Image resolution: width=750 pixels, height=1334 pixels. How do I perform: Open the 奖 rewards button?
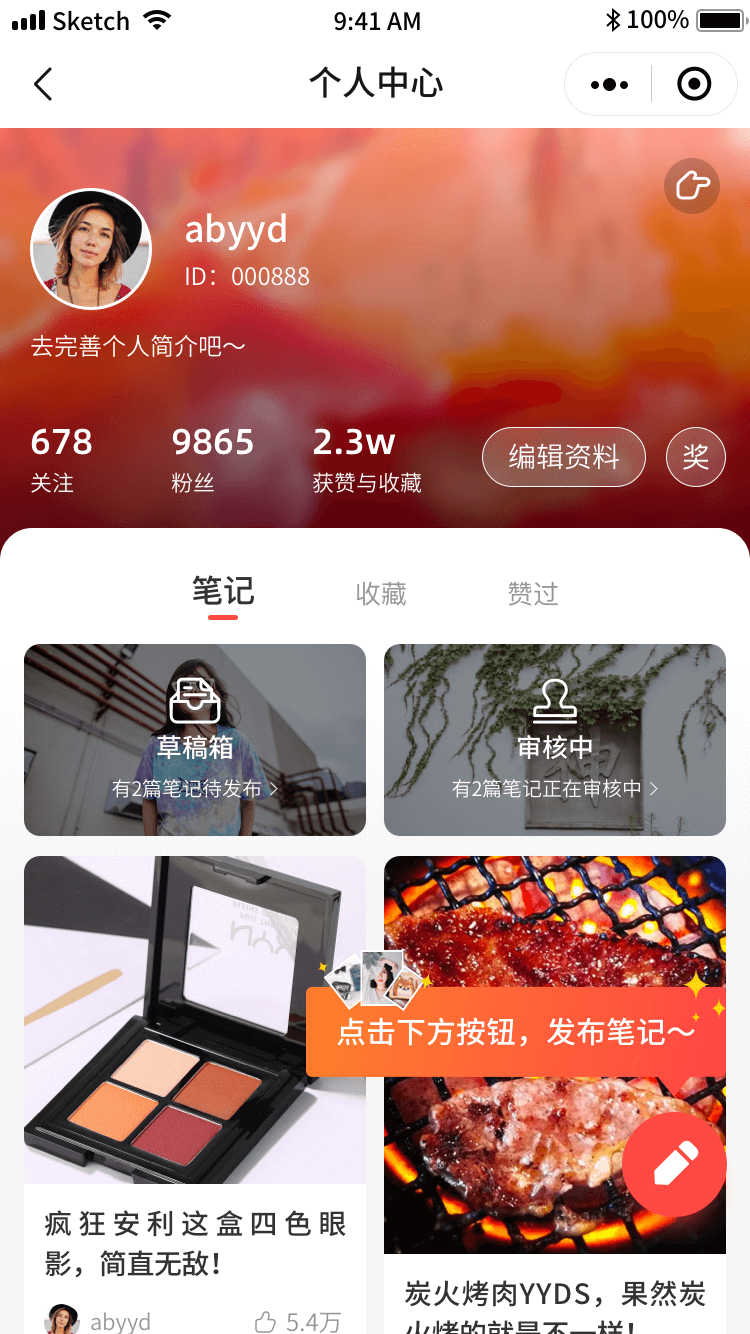tap(695, 457)
